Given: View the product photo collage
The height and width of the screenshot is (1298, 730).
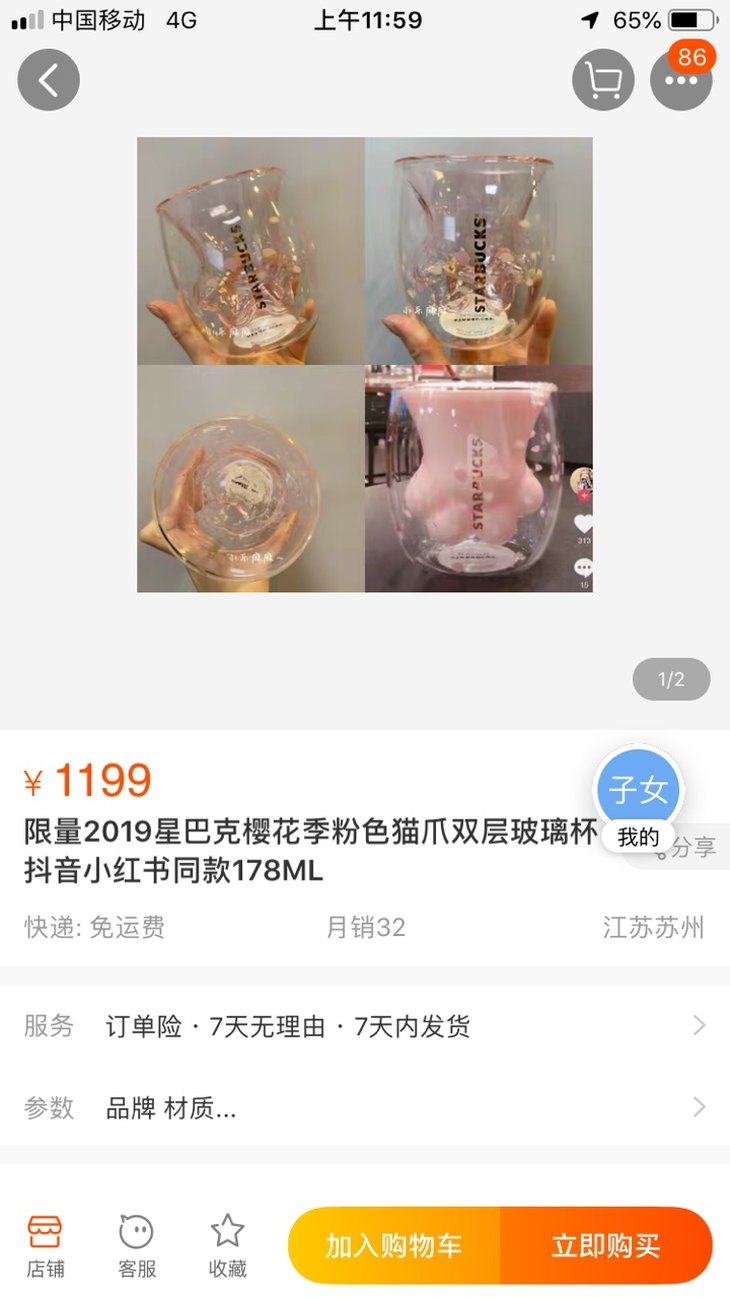Looking at the screenshot, I should coord(365,365).
